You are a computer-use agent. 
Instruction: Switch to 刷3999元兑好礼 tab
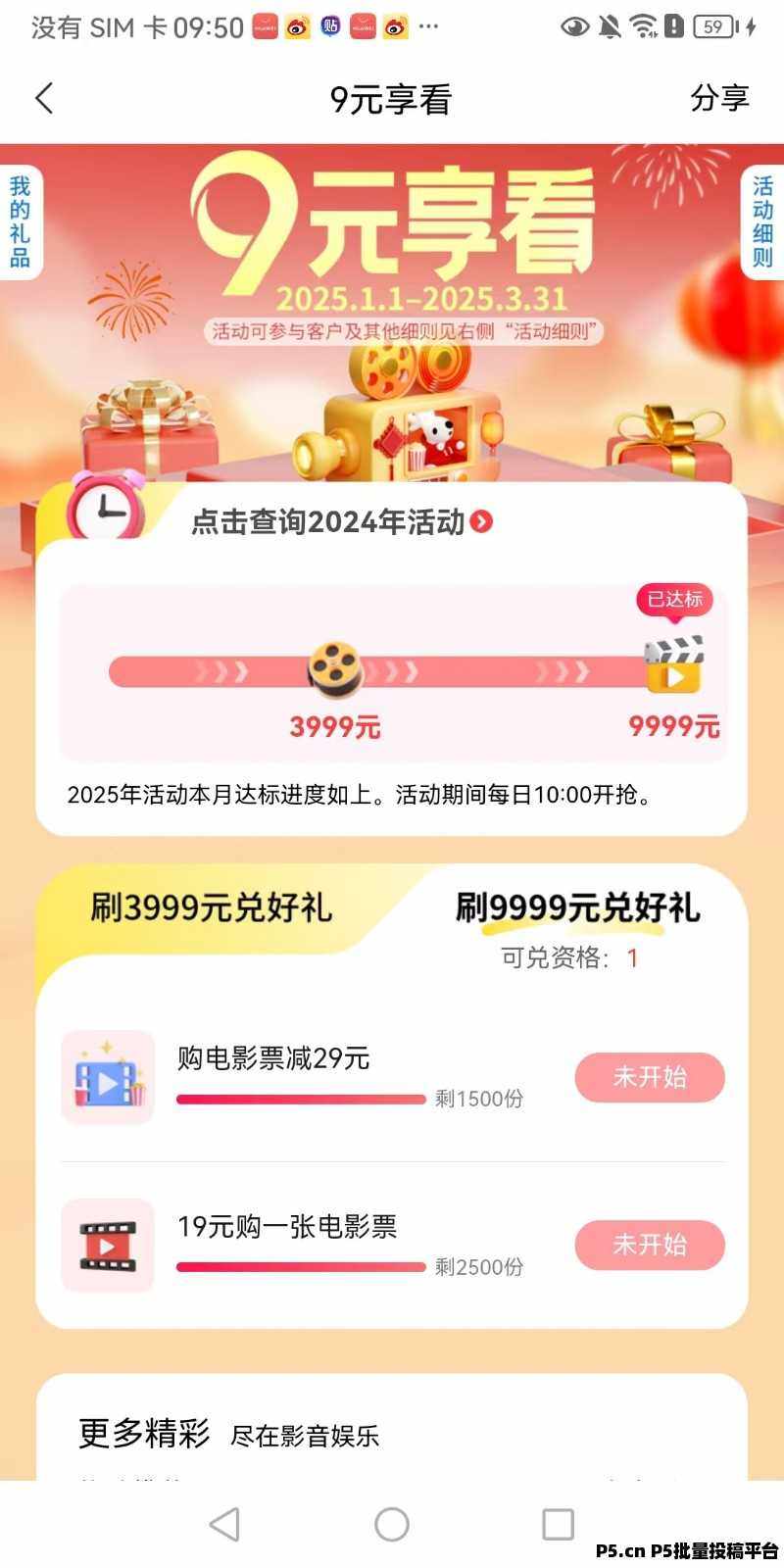(212, 907)
